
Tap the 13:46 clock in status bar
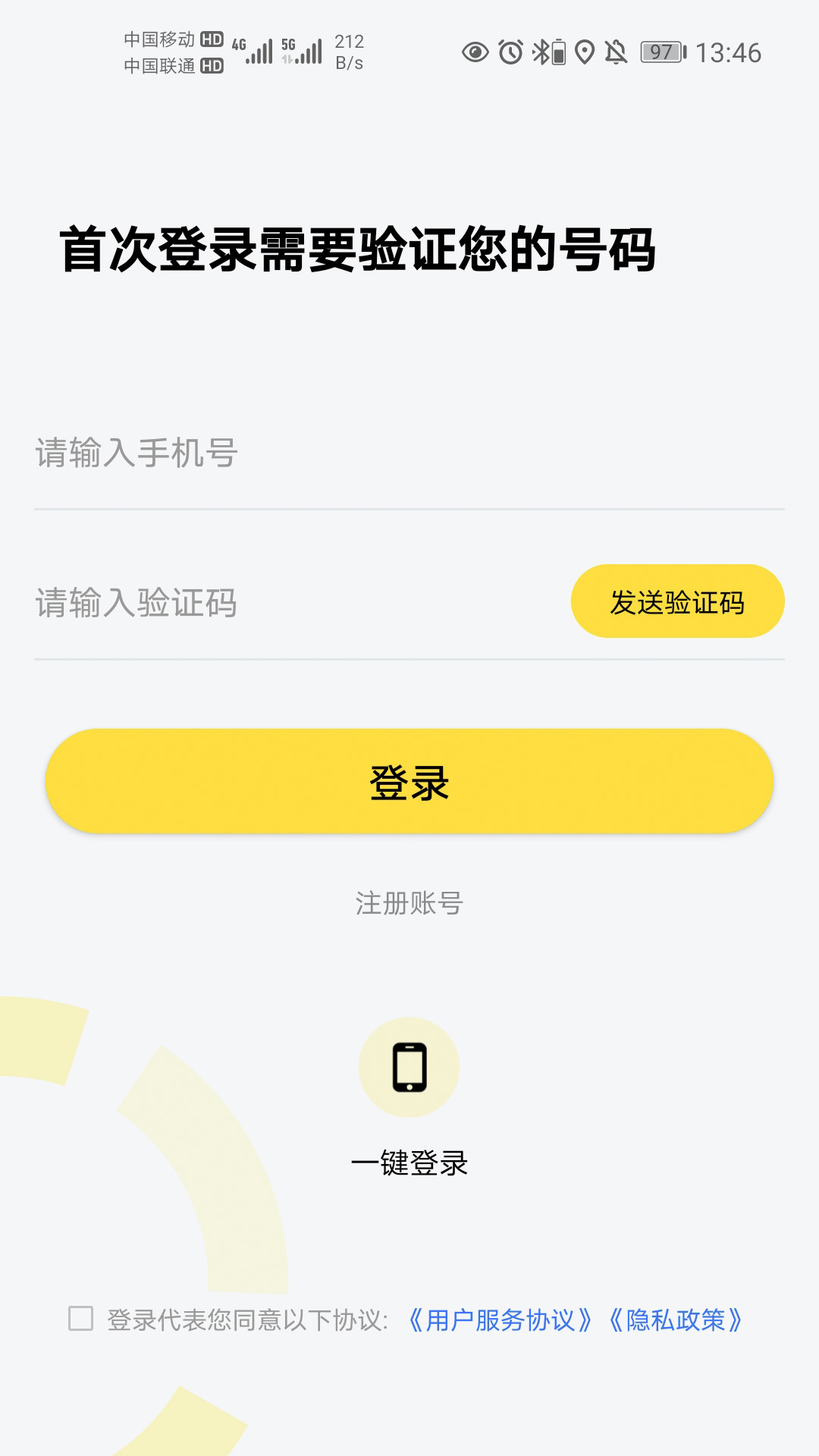click(x=730, y=50)
